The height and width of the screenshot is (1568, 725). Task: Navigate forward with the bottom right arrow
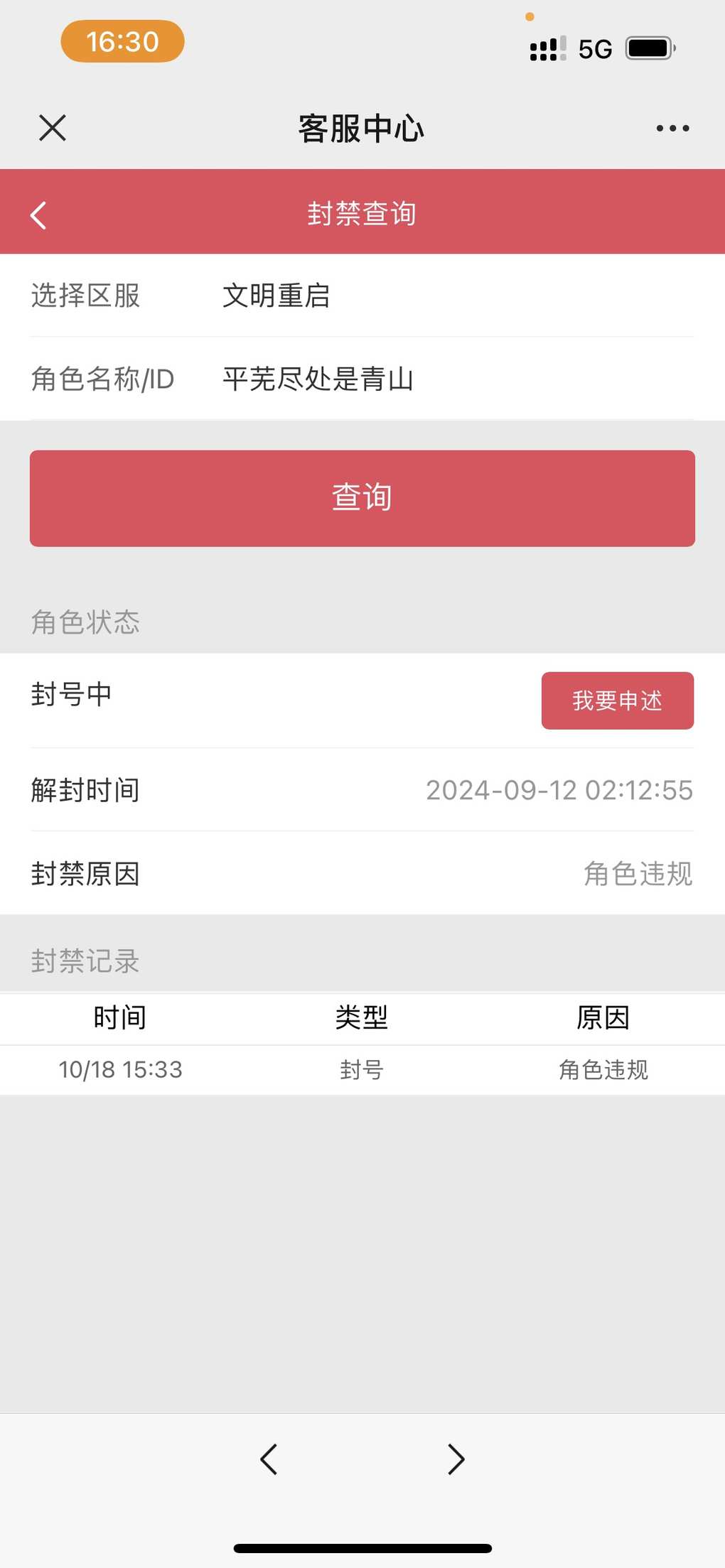click(x=456, y=1459)
